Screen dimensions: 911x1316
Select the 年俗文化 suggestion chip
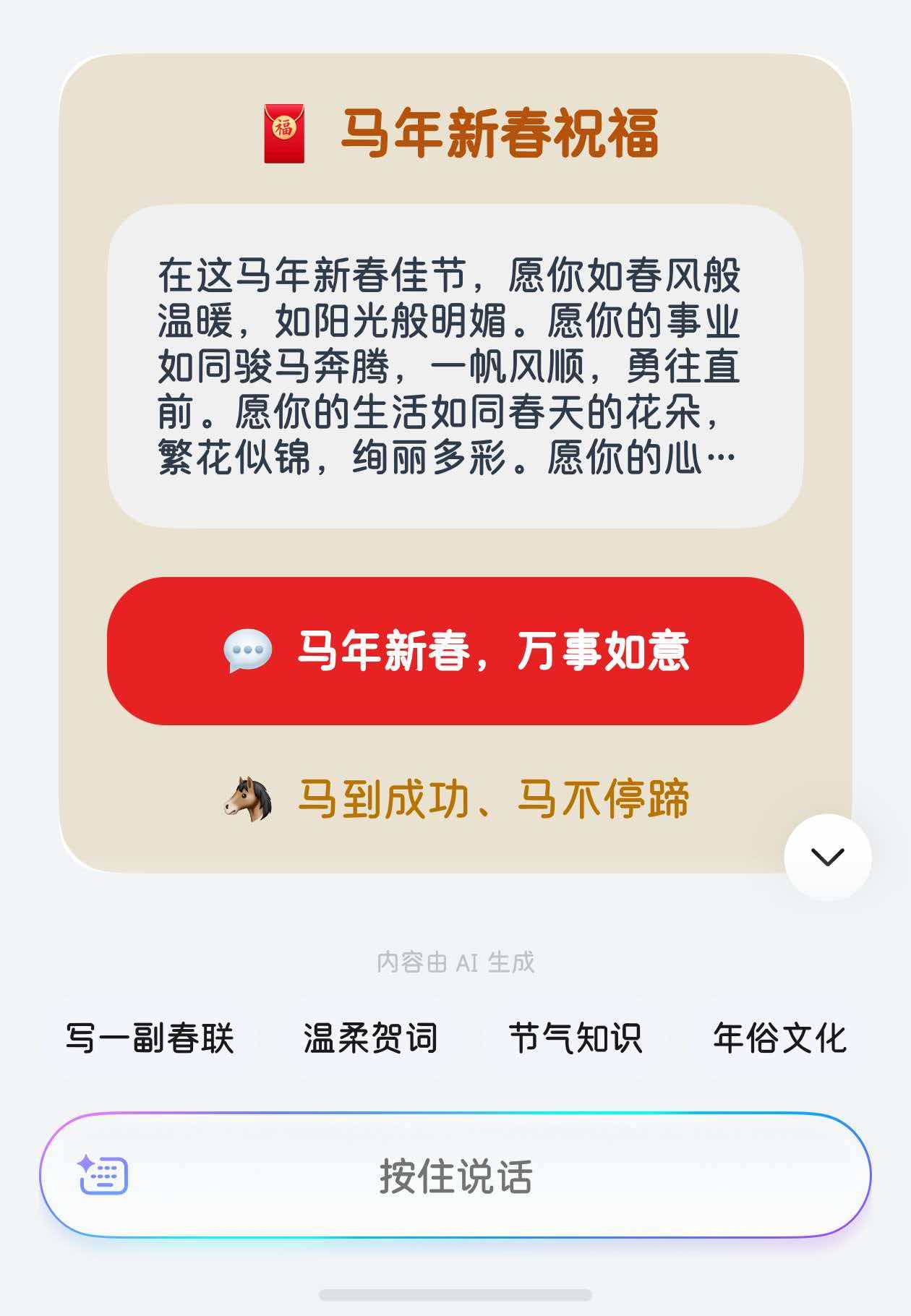coord(779,1038)
